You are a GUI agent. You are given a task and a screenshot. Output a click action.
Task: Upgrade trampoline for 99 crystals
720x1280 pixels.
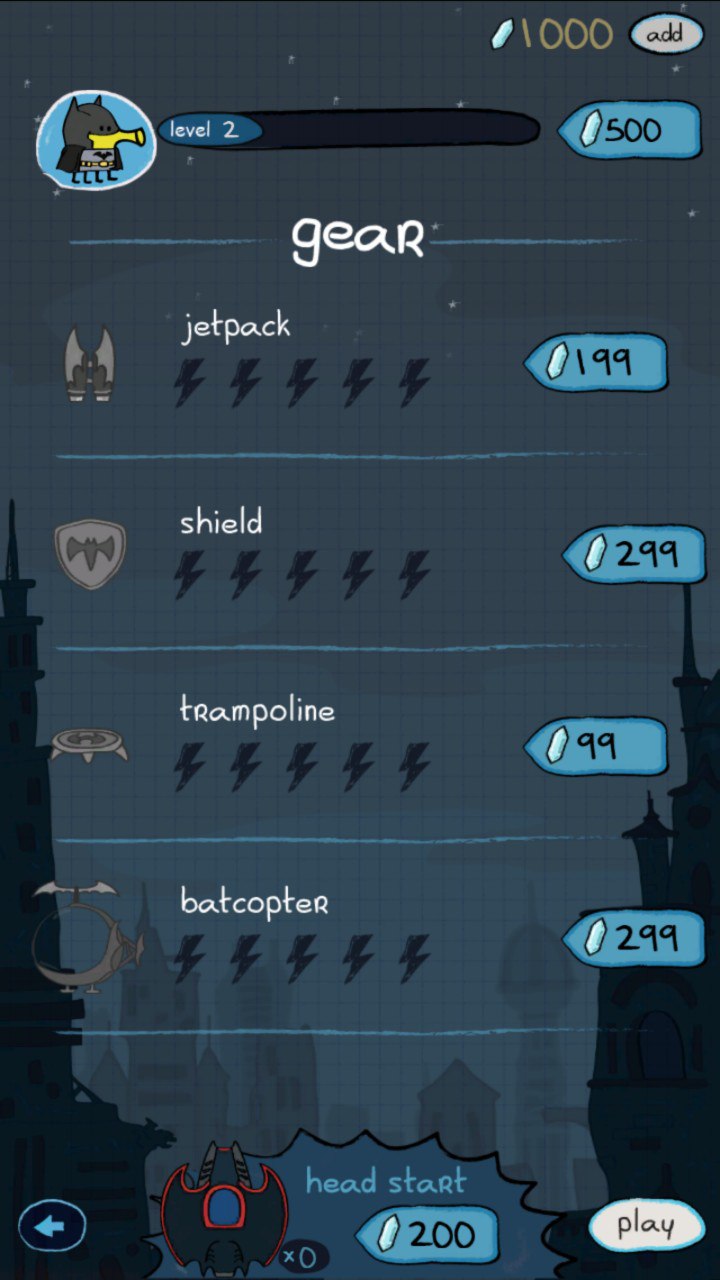[598, 746]
